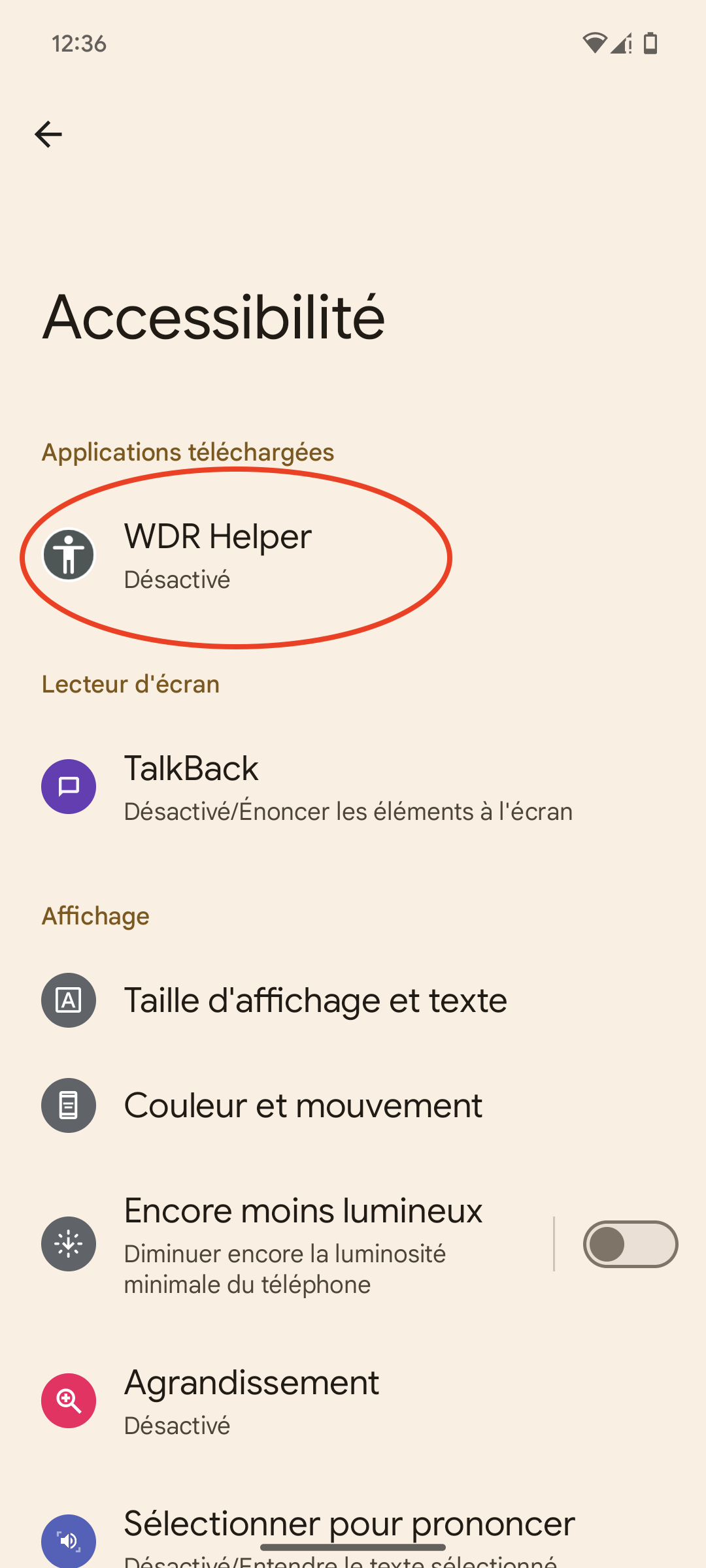The image size is (706, 1568).
Task: Open TalkBack settings
Action: 346,787
